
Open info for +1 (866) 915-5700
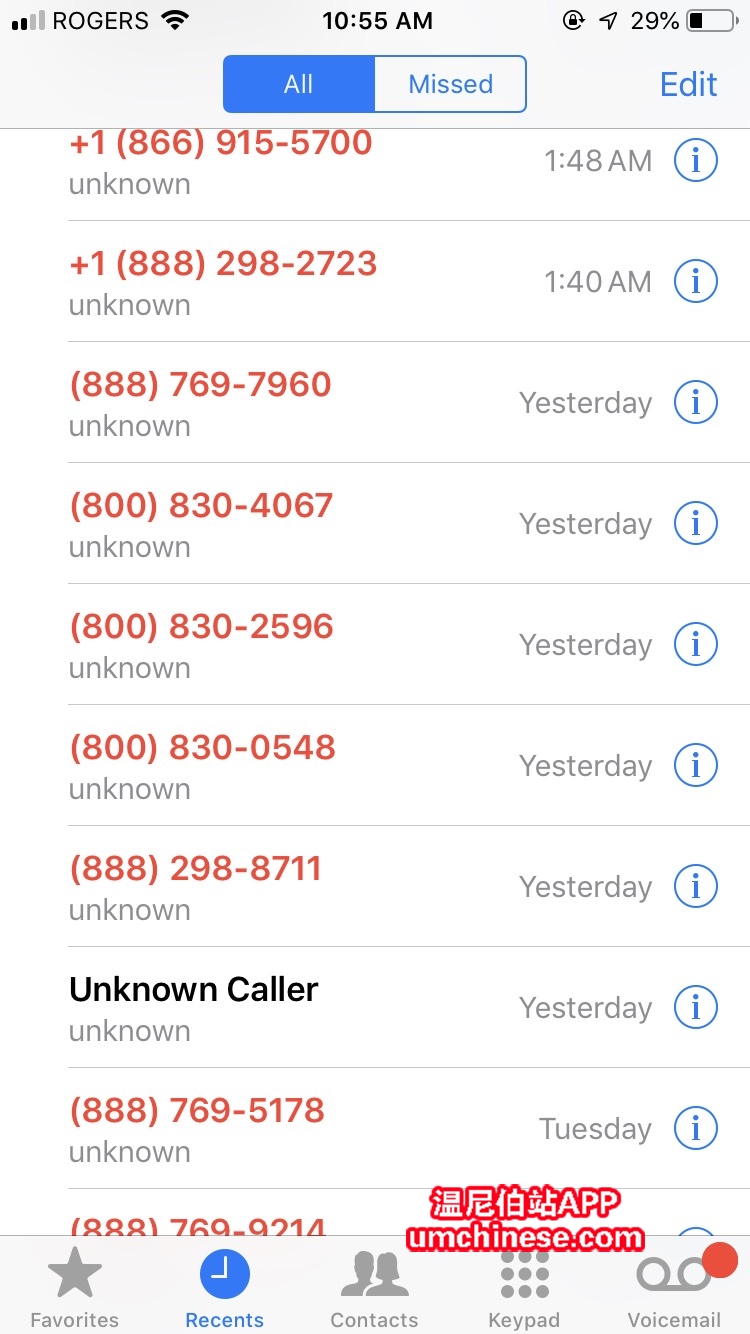[696, 161]
